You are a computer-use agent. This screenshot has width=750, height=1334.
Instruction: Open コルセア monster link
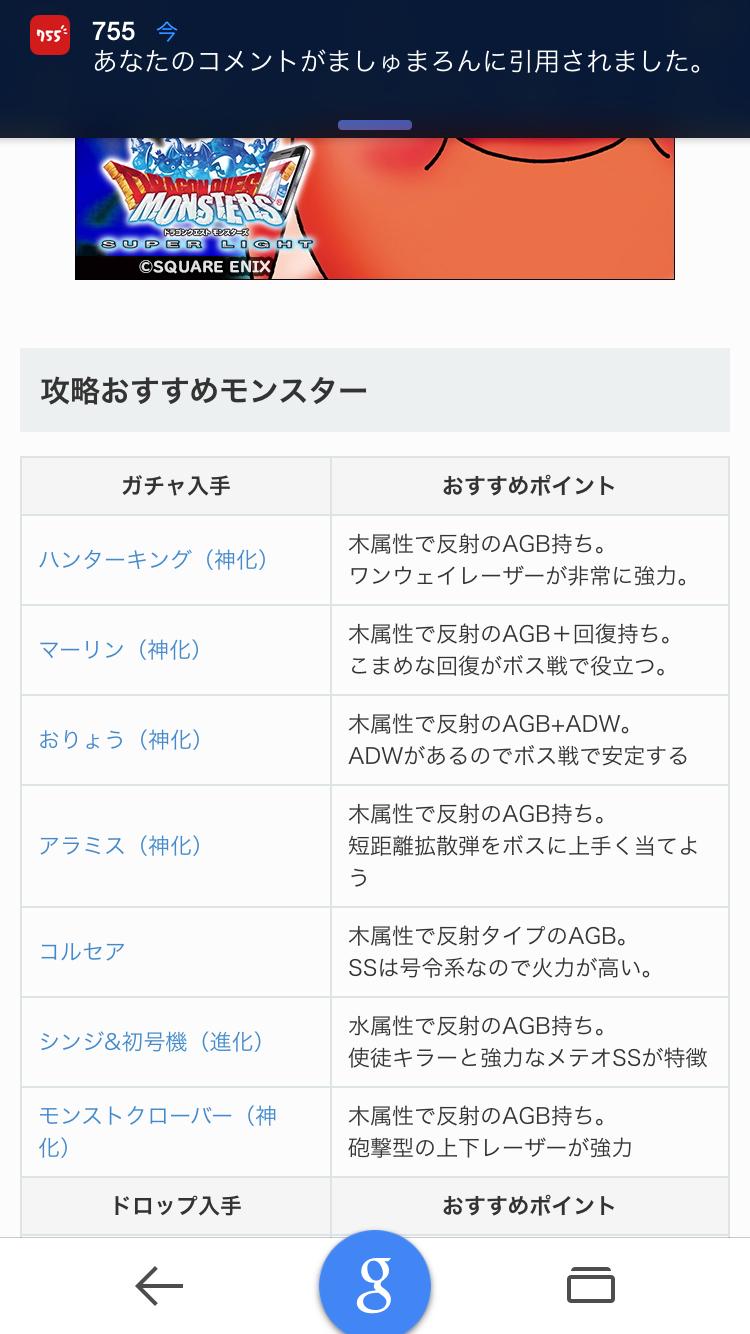[x=82, y=952]
